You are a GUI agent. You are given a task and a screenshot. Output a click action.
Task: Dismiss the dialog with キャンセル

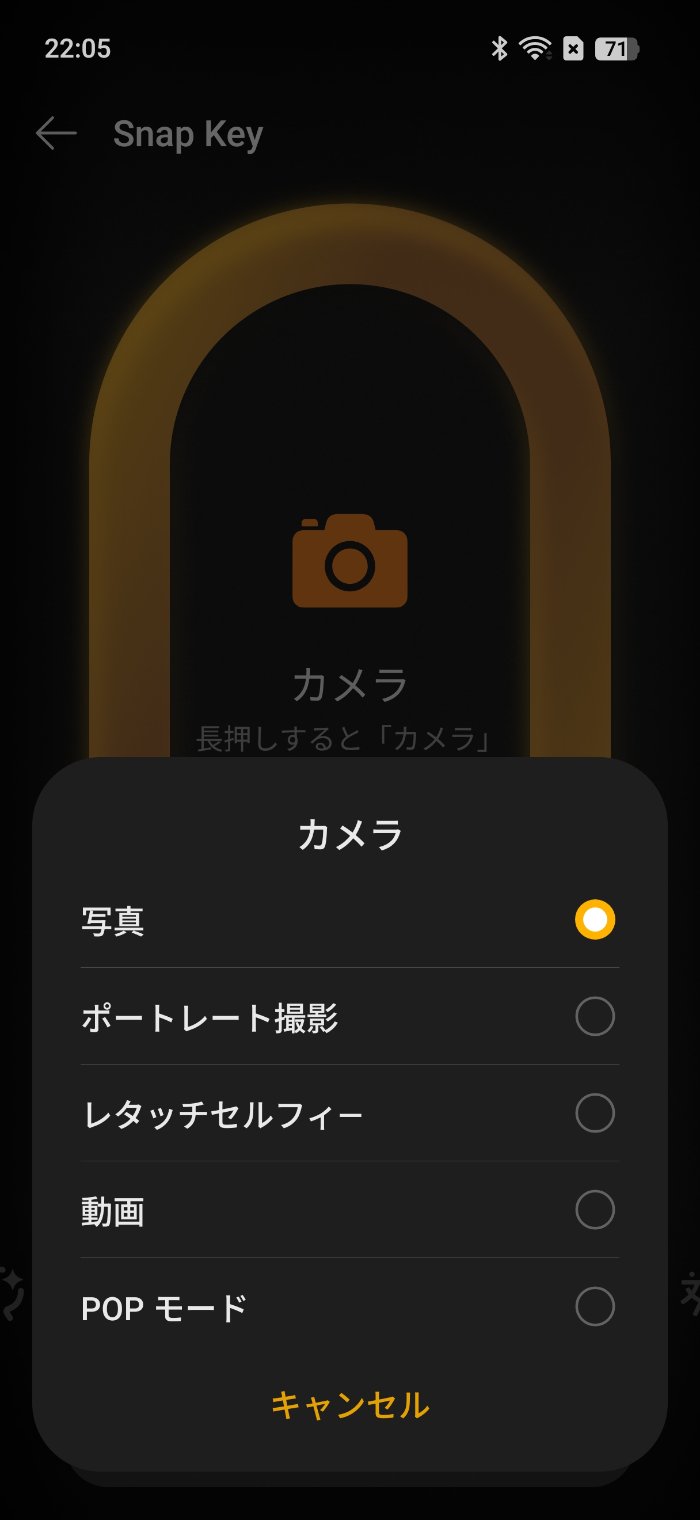click(350, 1405)
